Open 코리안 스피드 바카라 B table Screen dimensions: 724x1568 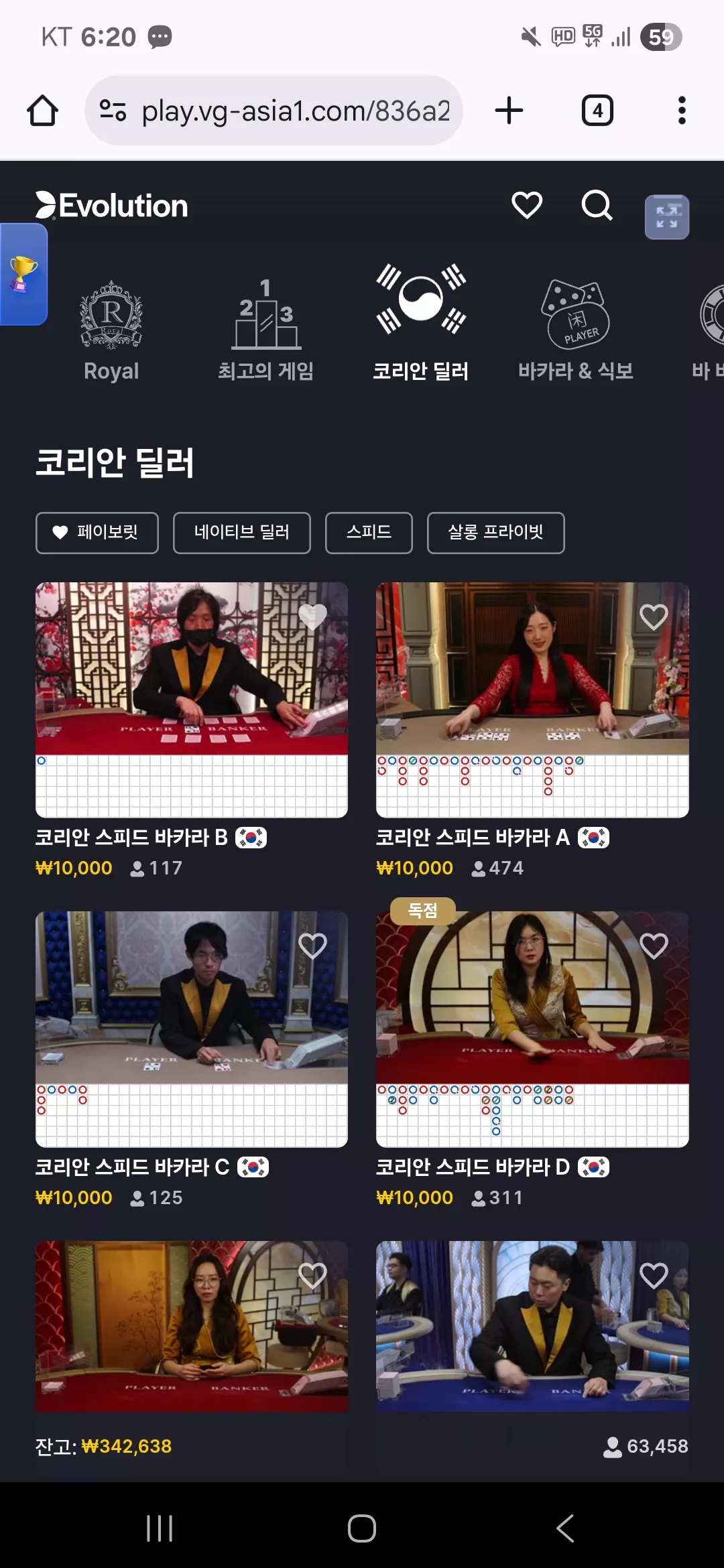[x=192, y=700]
